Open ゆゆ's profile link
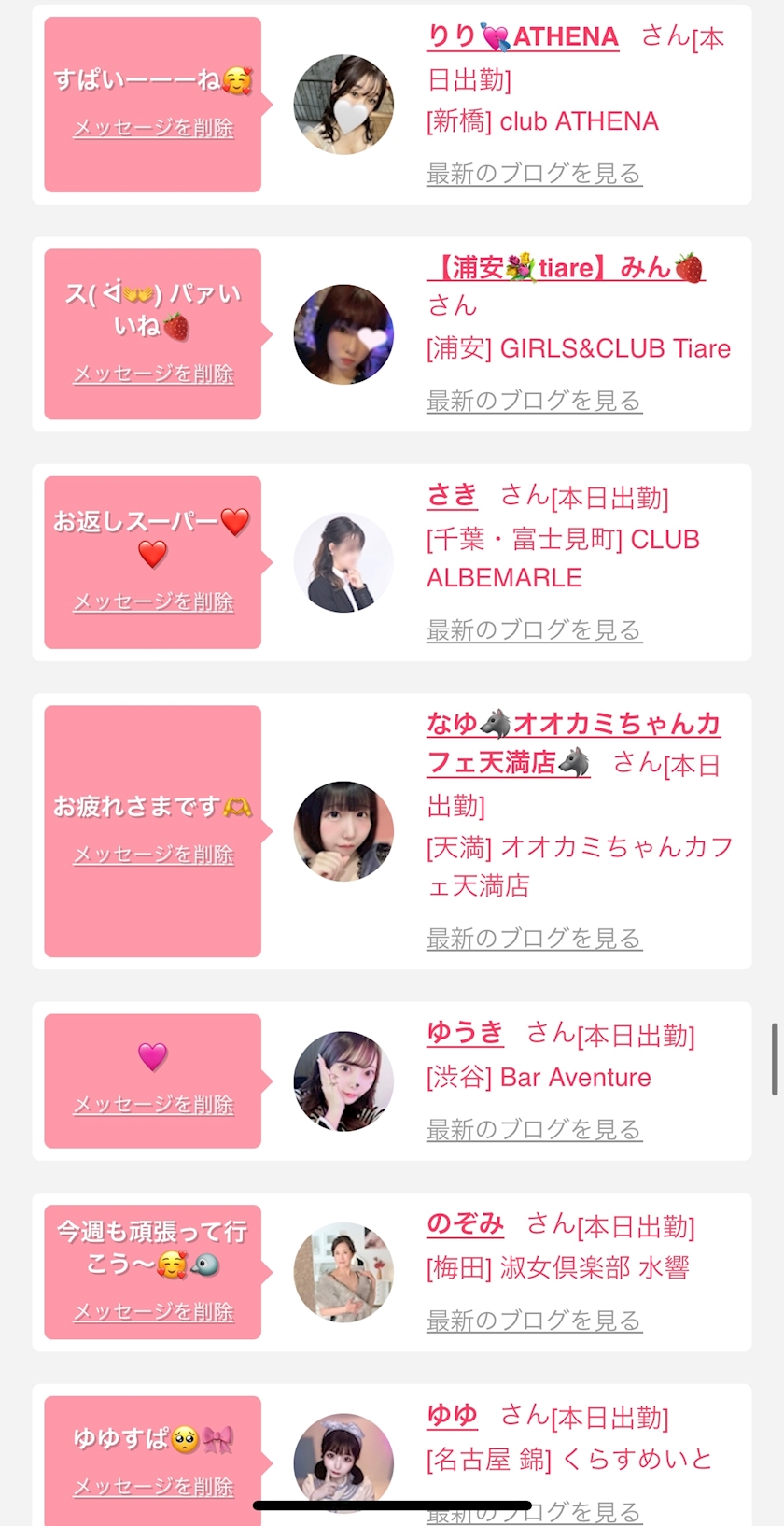 tap(452, 1416)
